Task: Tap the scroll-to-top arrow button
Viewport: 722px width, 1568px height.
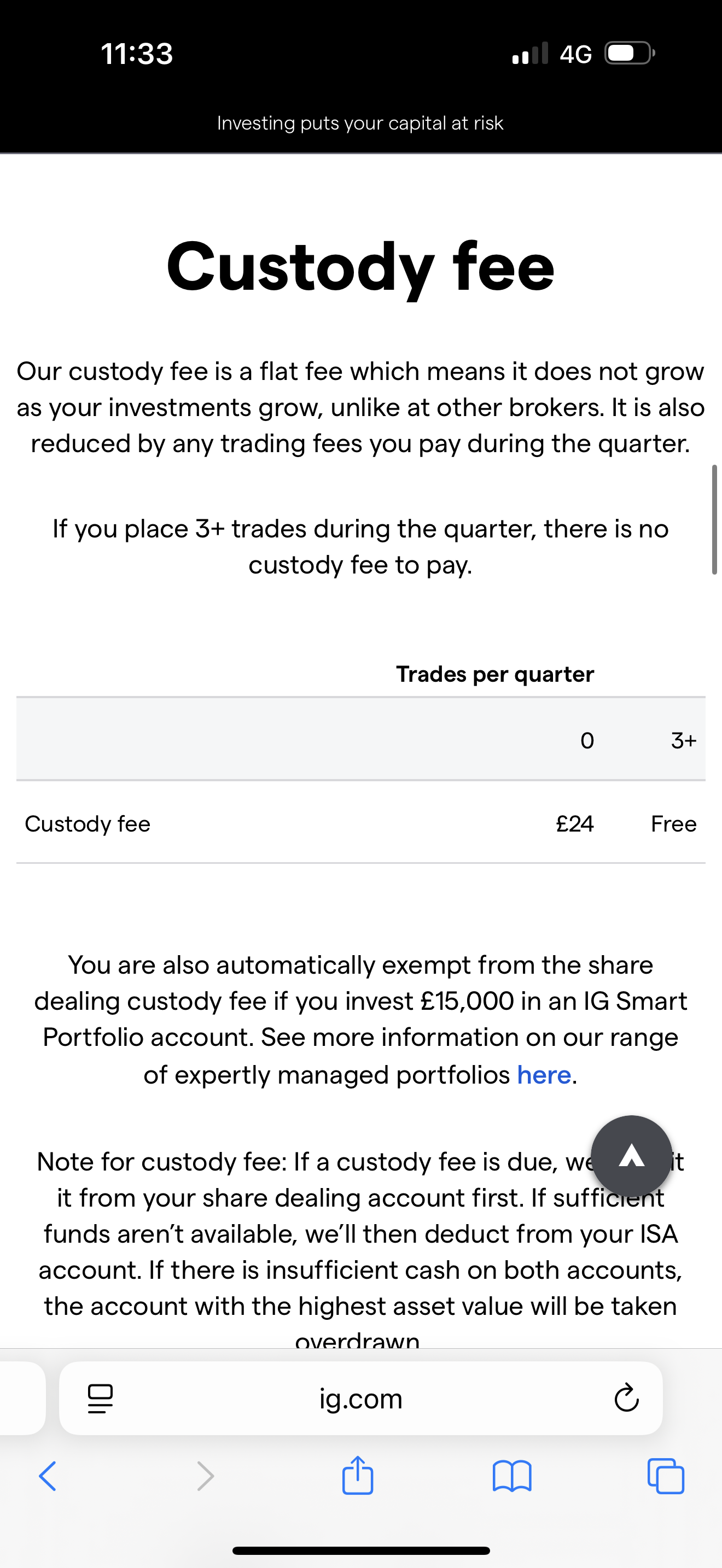Action: (x=631, y=1156)
